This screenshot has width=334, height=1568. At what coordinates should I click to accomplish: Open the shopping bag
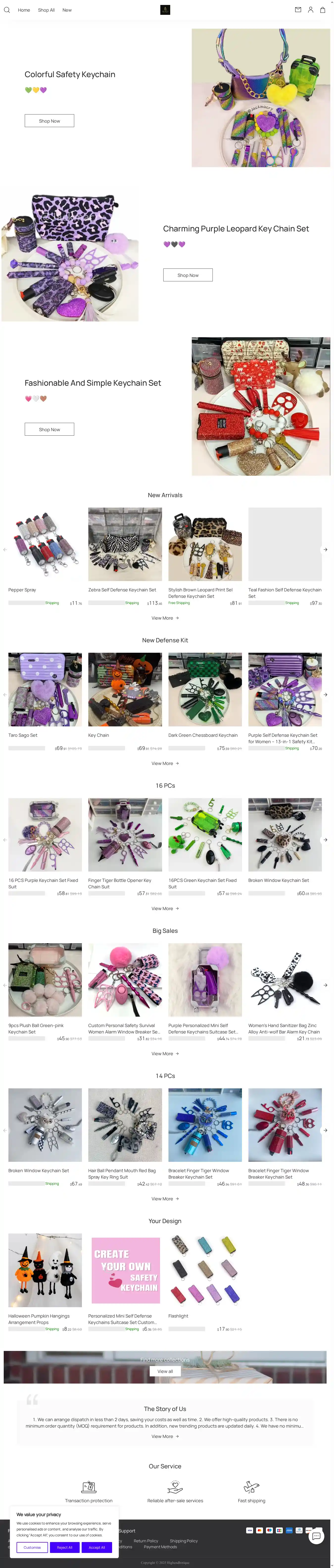323,10
